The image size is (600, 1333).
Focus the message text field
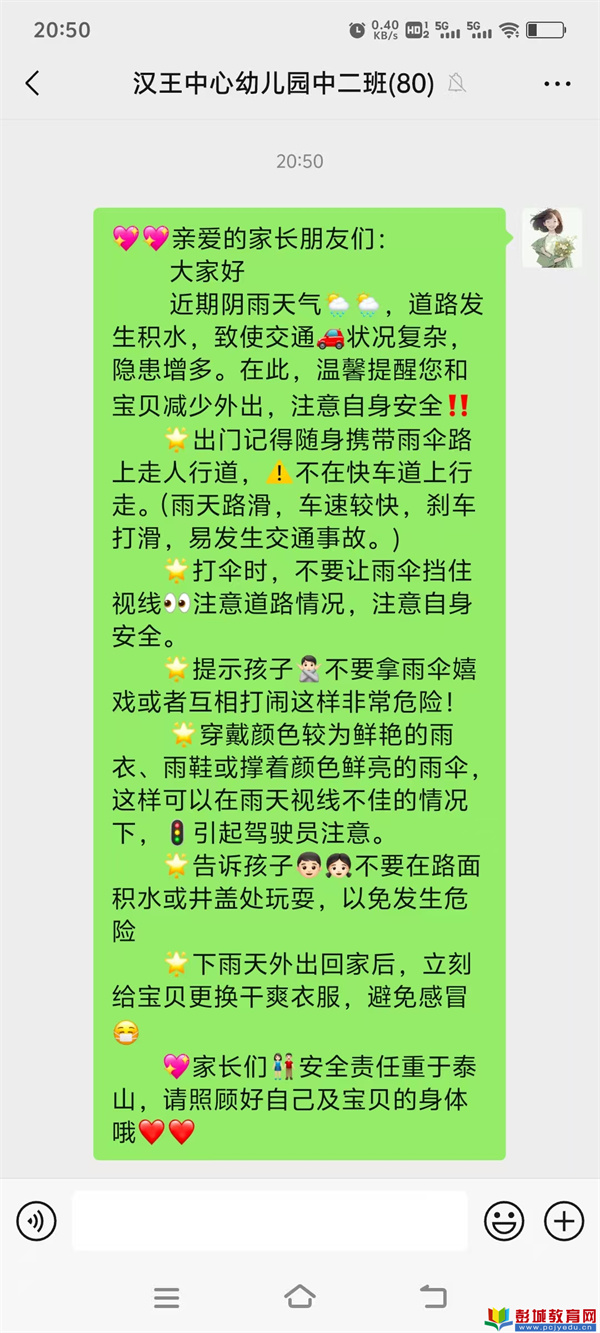[x=269, y=1221]
